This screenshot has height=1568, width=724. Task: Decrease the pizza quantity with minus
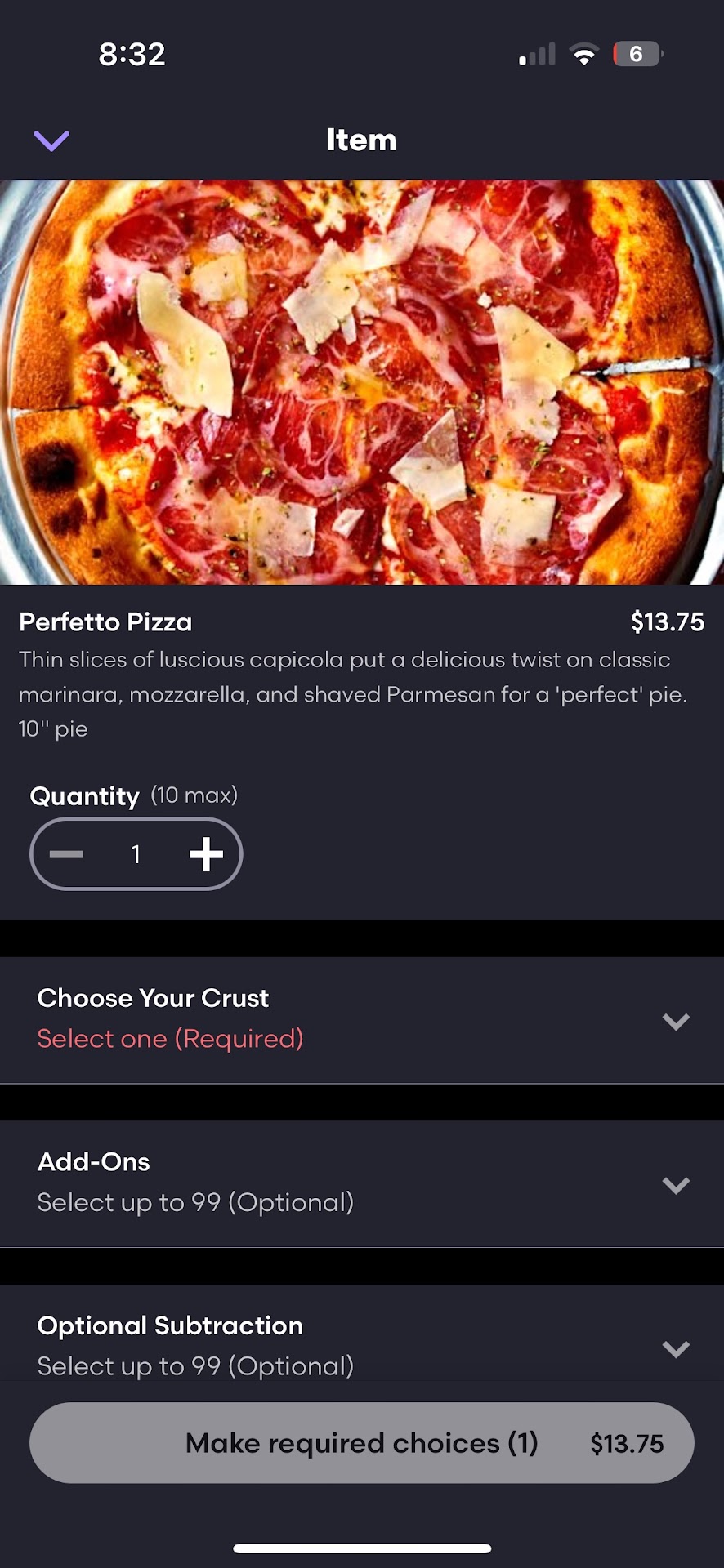66,853
